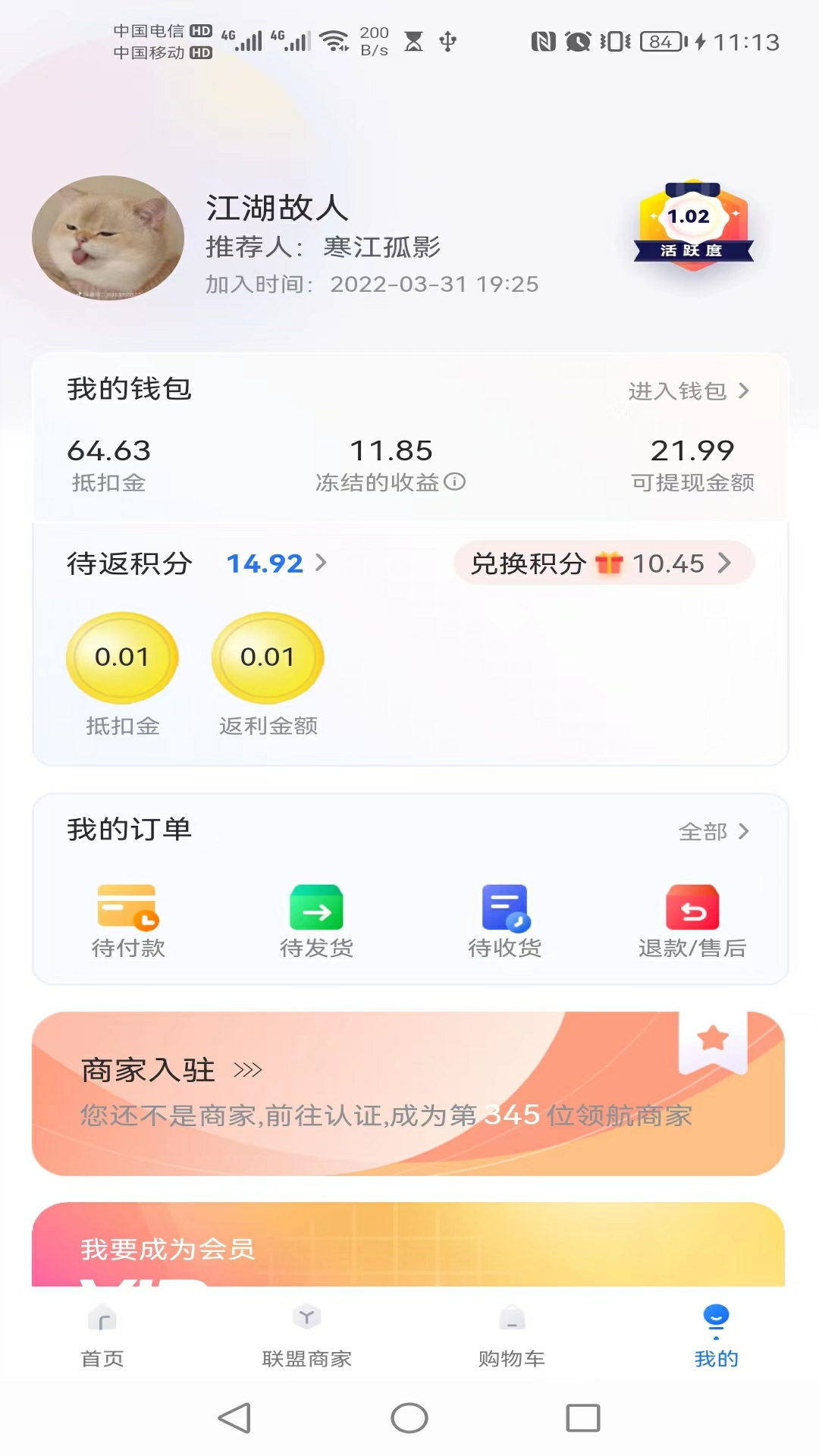Image resolution: width=819 pixels, height=1456 pixels.
Task: Select the 我的 tab
Action: tap(716, 1336)
